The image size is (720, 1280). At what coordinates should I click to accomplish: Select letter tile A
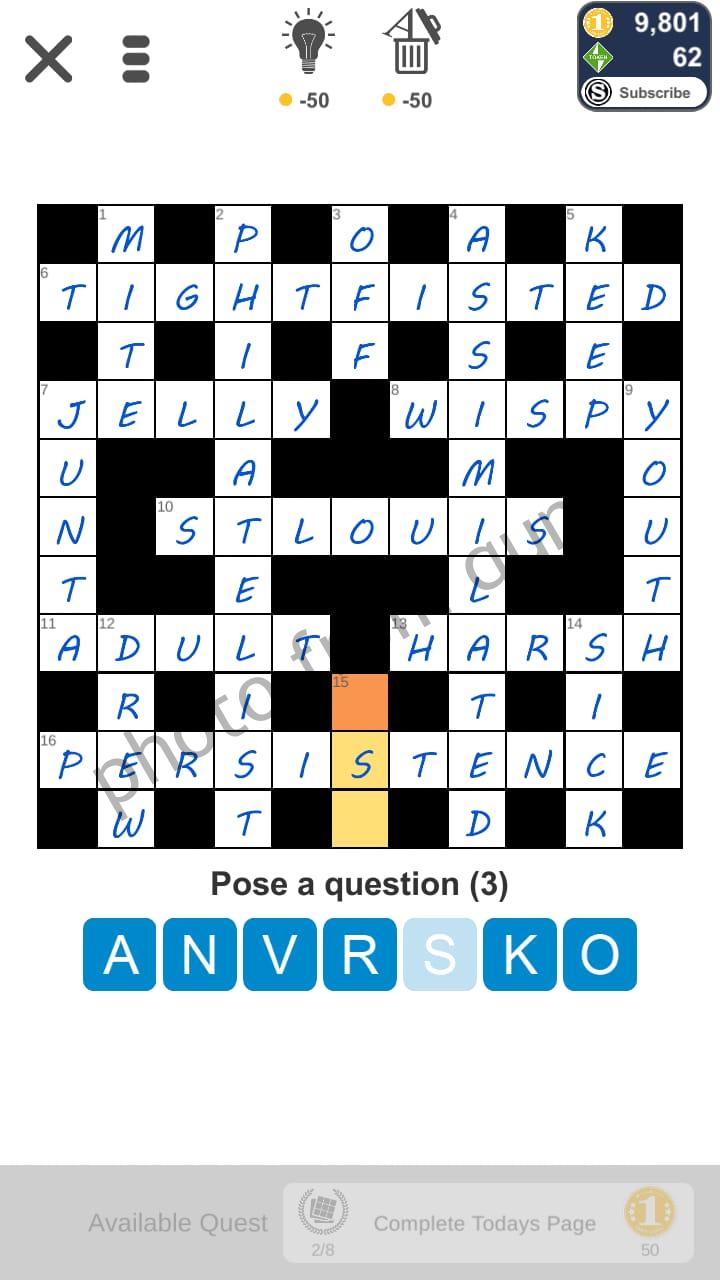pos(120,955)
